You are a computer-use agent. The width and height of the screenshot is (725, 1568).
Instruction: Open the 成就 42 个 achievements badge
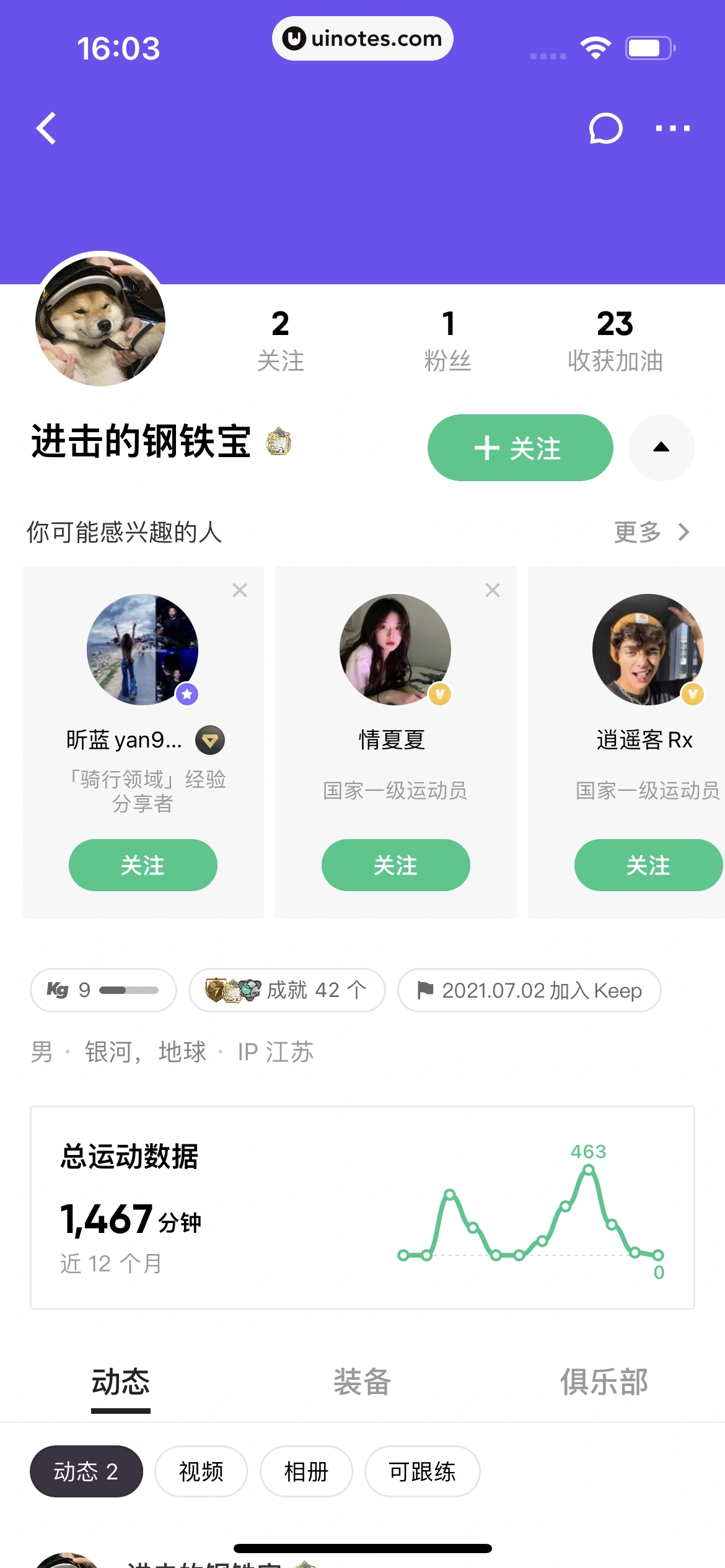(286, 990)
